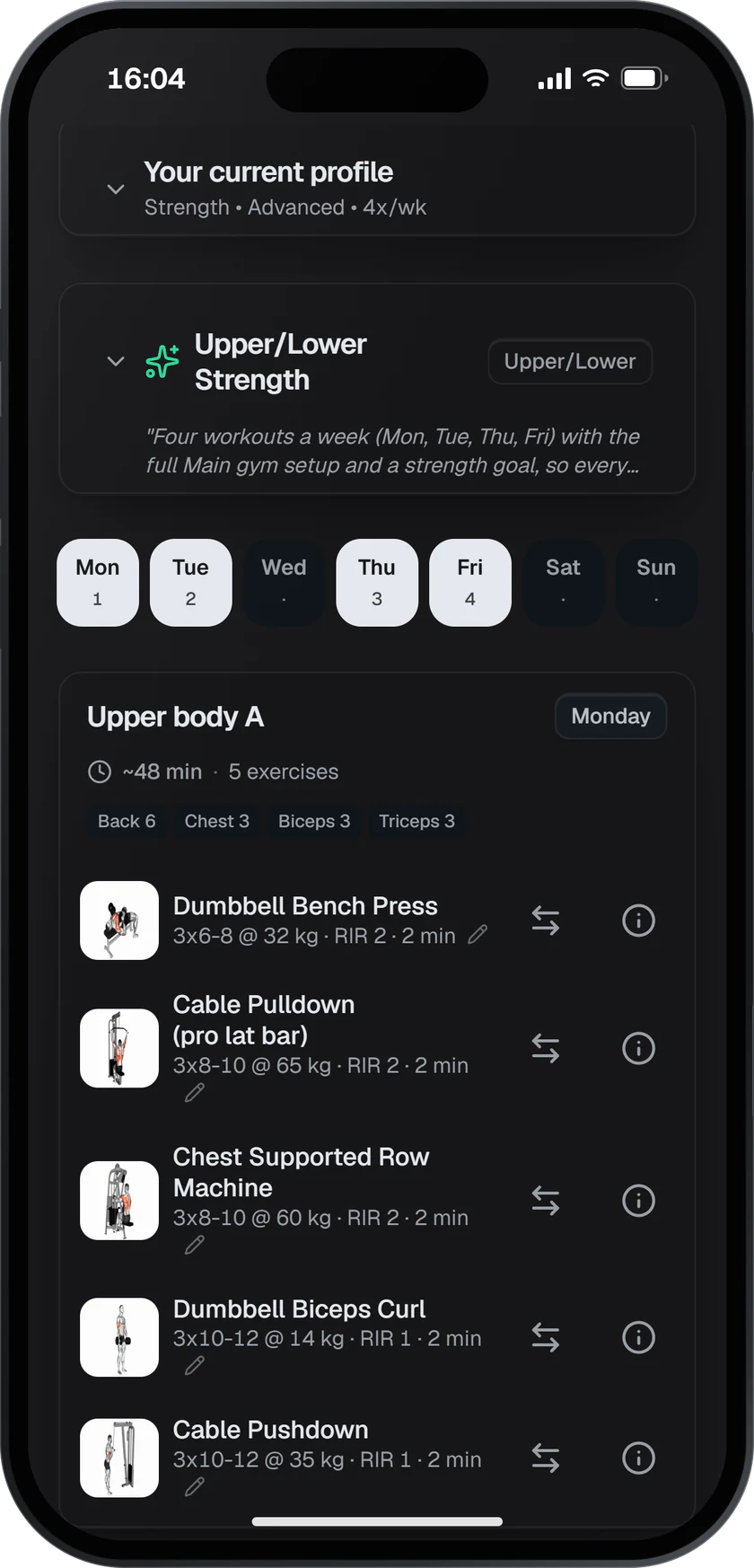Open info for Dumbbell Biceps Curl
Viewport: 754px width, 1568px height.
point(638,1337)
